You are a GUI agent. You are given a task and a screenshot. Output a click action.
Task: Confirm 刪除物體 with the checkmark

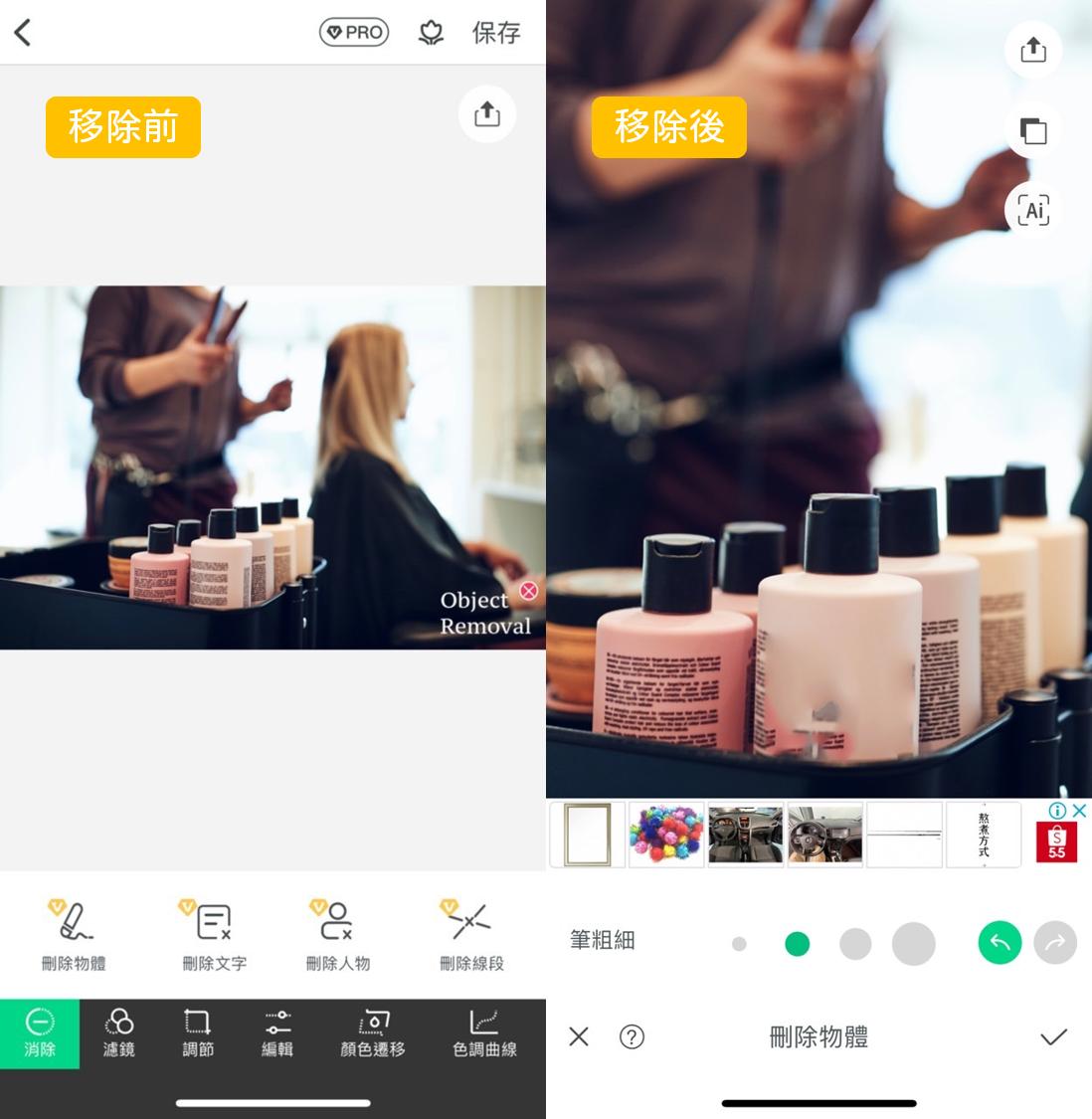(1053, 1037)
